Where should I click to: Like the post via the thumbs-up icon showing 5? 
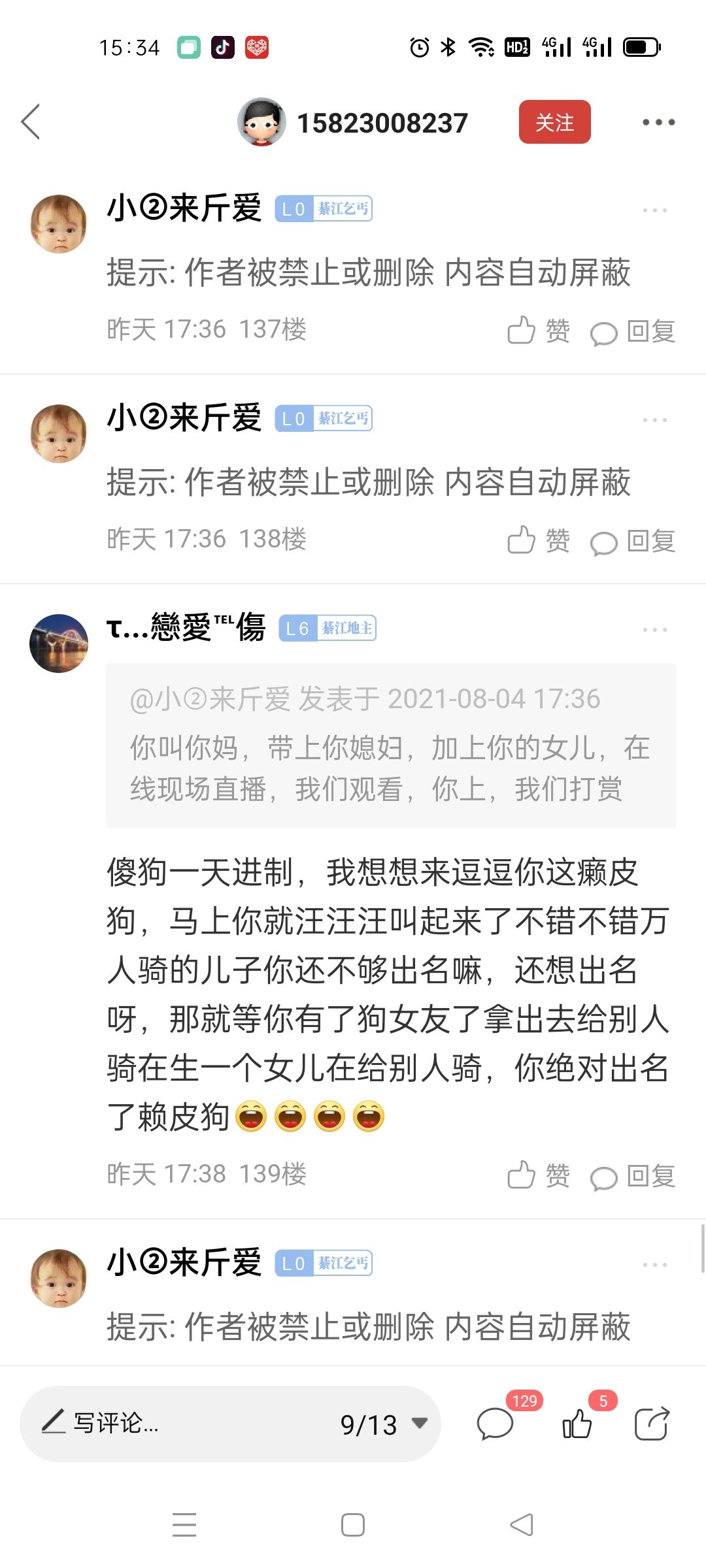coord(577,1424)
